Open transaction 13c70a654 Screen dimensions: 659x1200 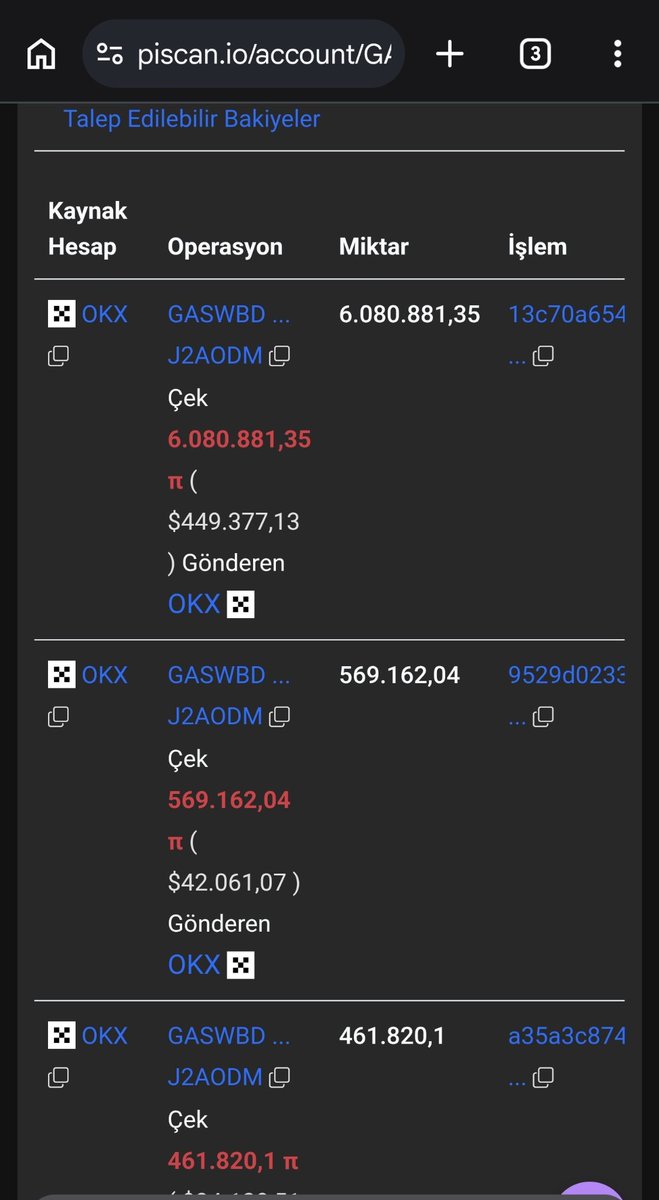pyautogui.click(x=567, y=314)
